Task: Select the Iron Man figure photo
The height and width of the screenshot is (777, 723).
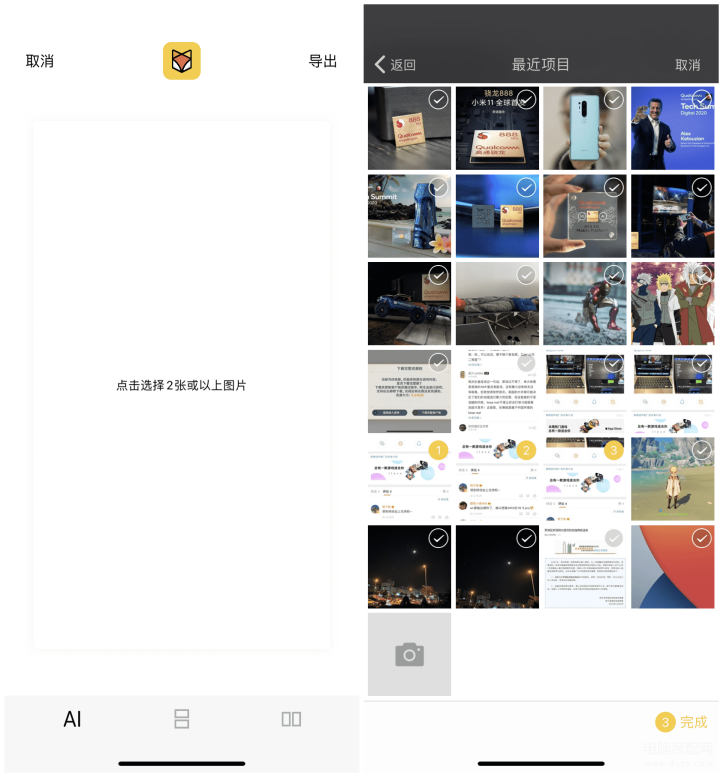Action: click(585, 303)
